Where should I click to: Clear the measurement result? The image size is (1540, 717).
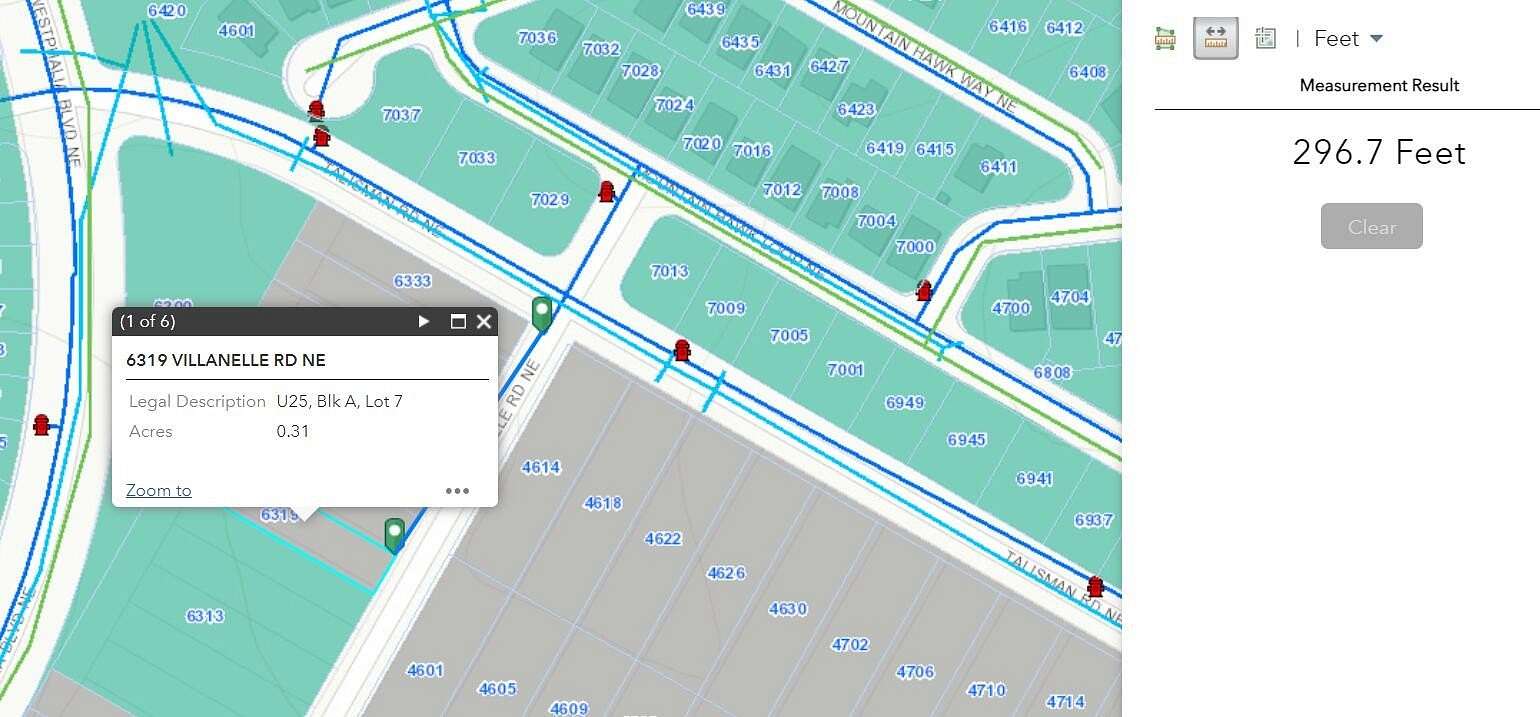(x=1371, y=227)
